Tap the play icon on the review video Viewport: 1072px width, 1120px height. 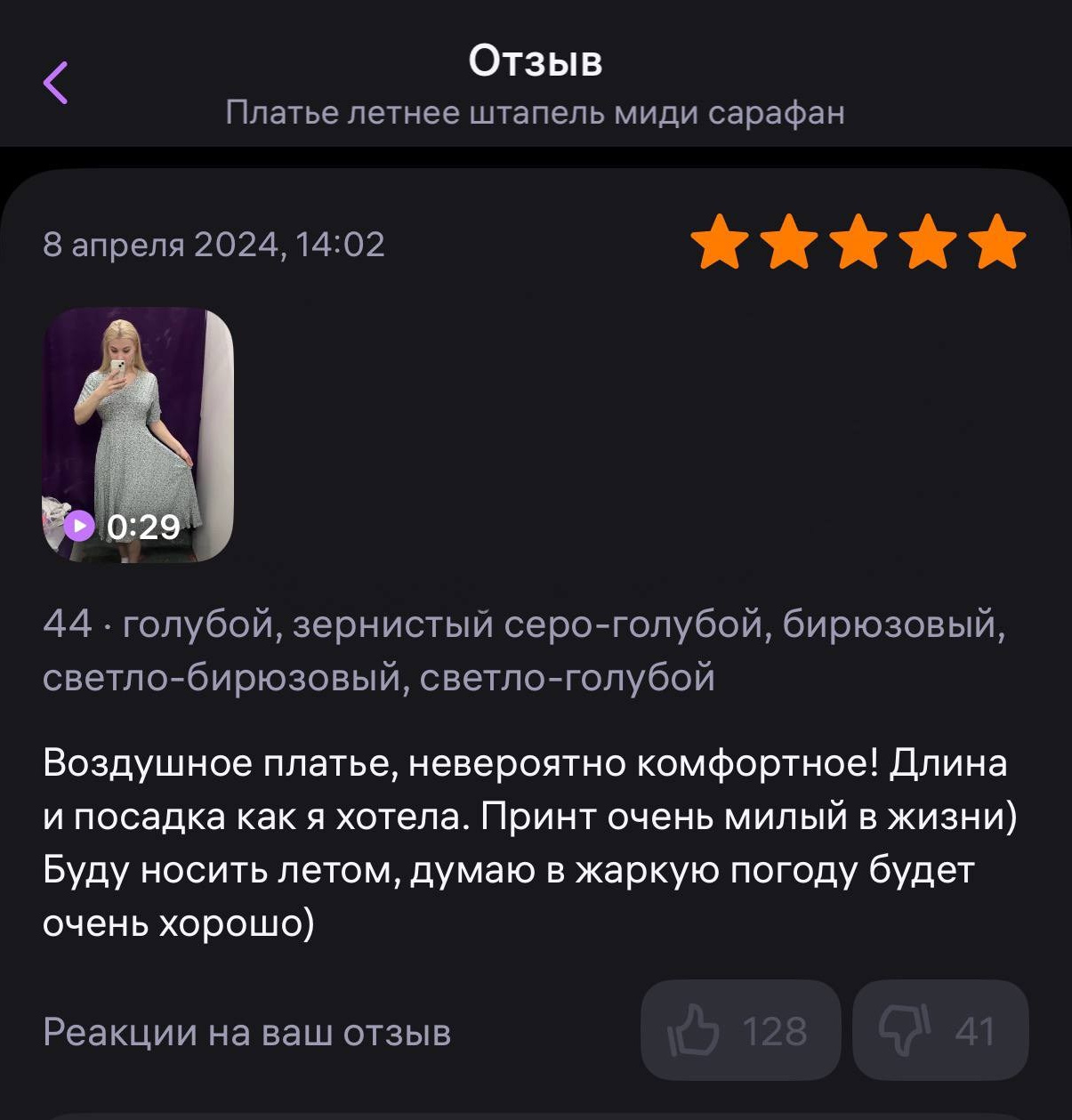click(x=79, y=526)
